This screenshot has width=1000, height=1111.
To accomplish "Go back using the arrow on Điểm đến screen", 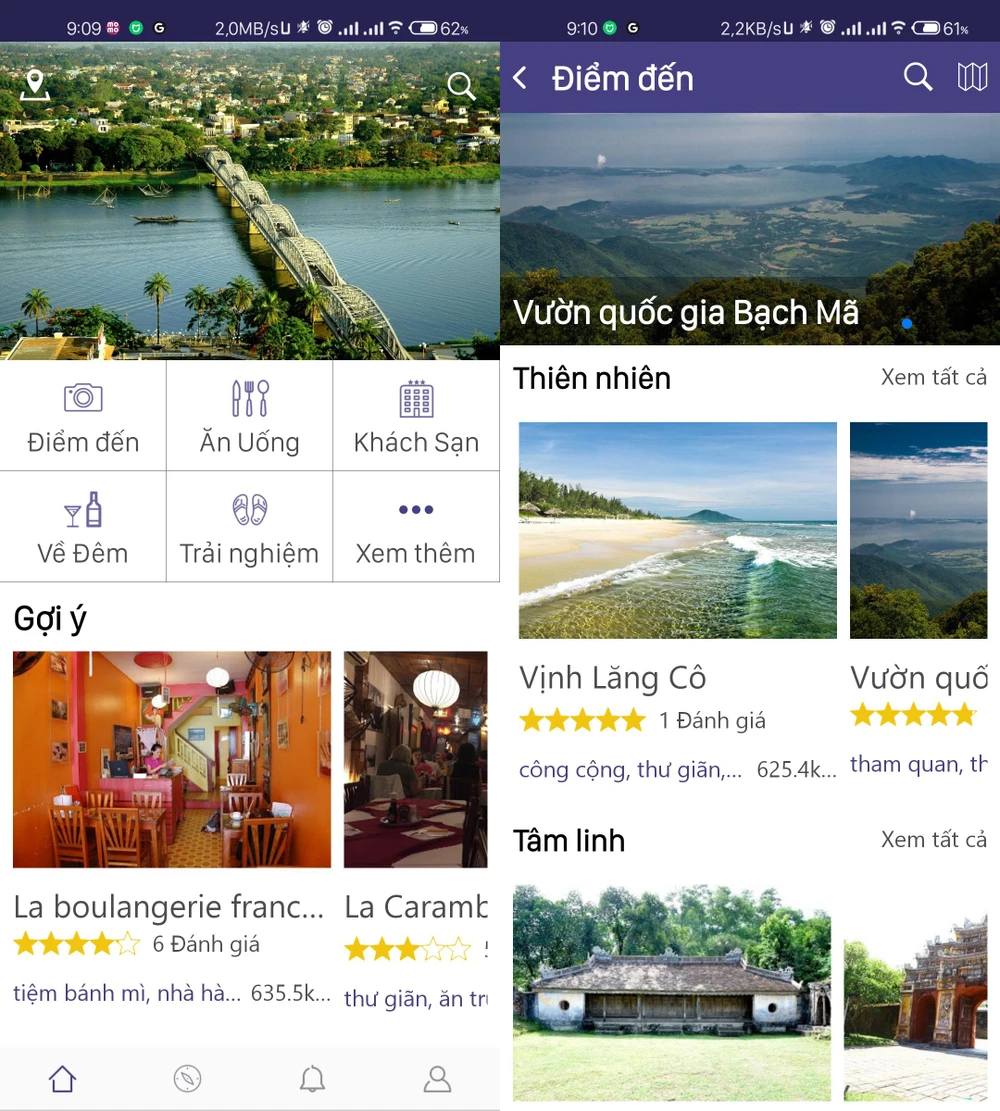I will pyautogui.click(x=519, y=77).
